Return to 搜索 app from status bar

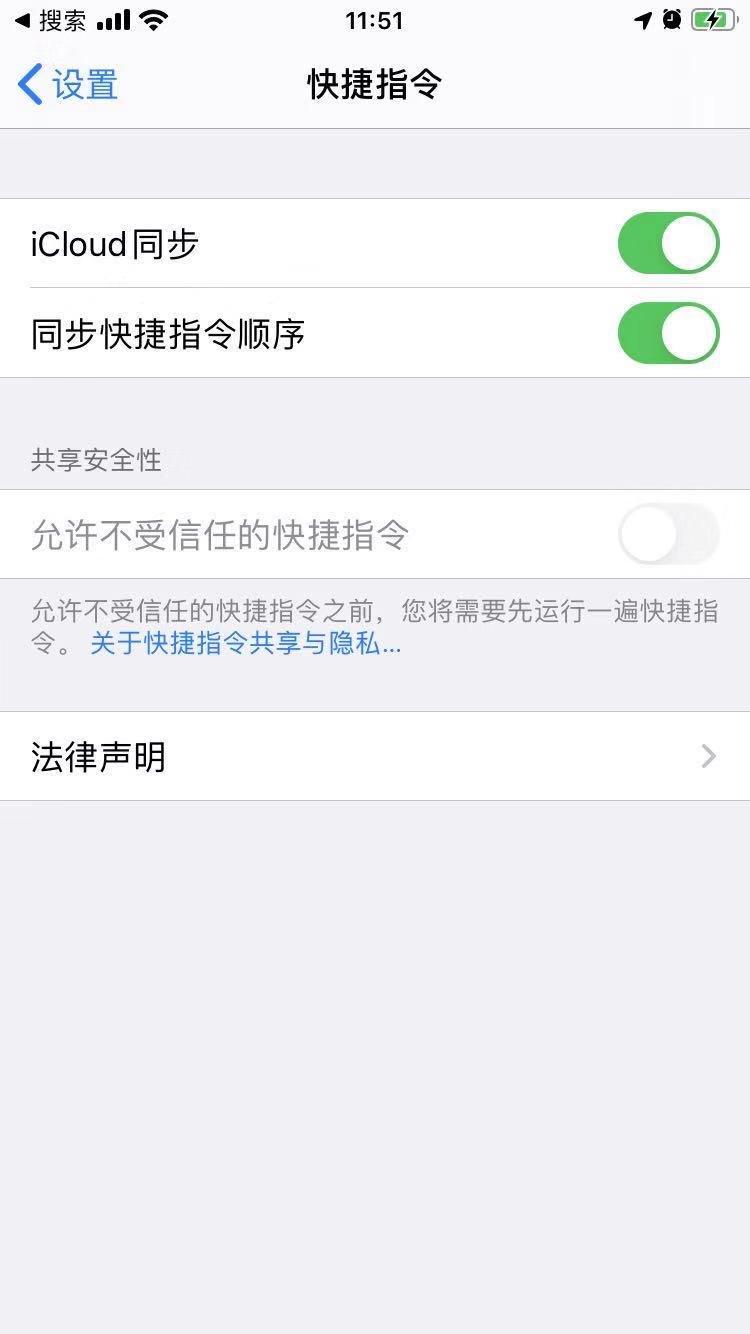coord(50,20)
